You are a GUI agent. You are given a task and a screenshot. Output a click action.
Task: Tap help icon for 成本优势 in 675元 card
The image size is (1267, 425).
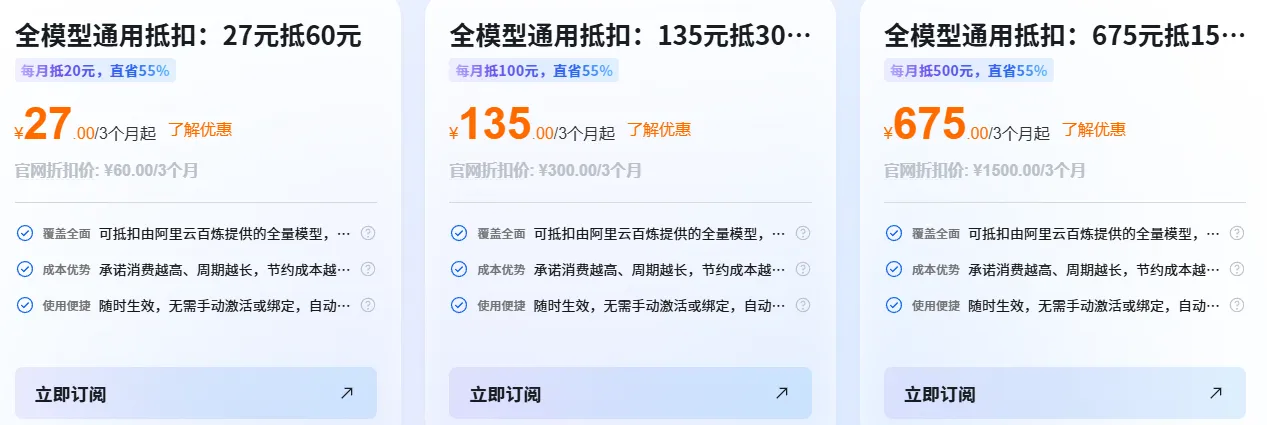click(x=1237, y=269)
